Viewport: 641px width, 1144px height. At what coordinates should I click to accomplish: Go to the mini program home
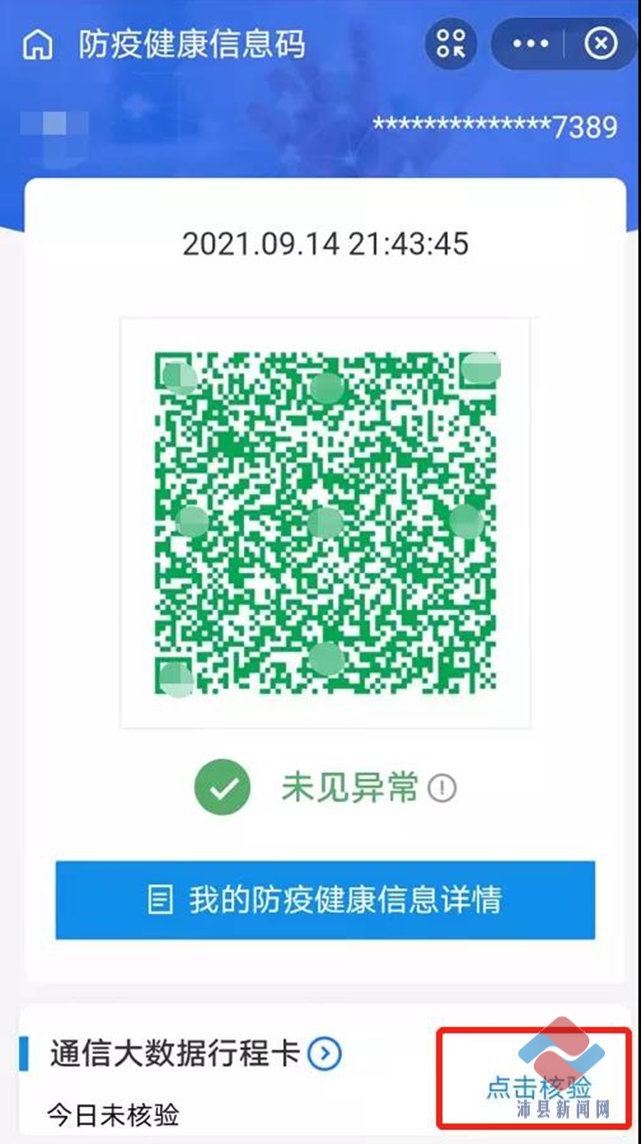click(x=38, y=45)
